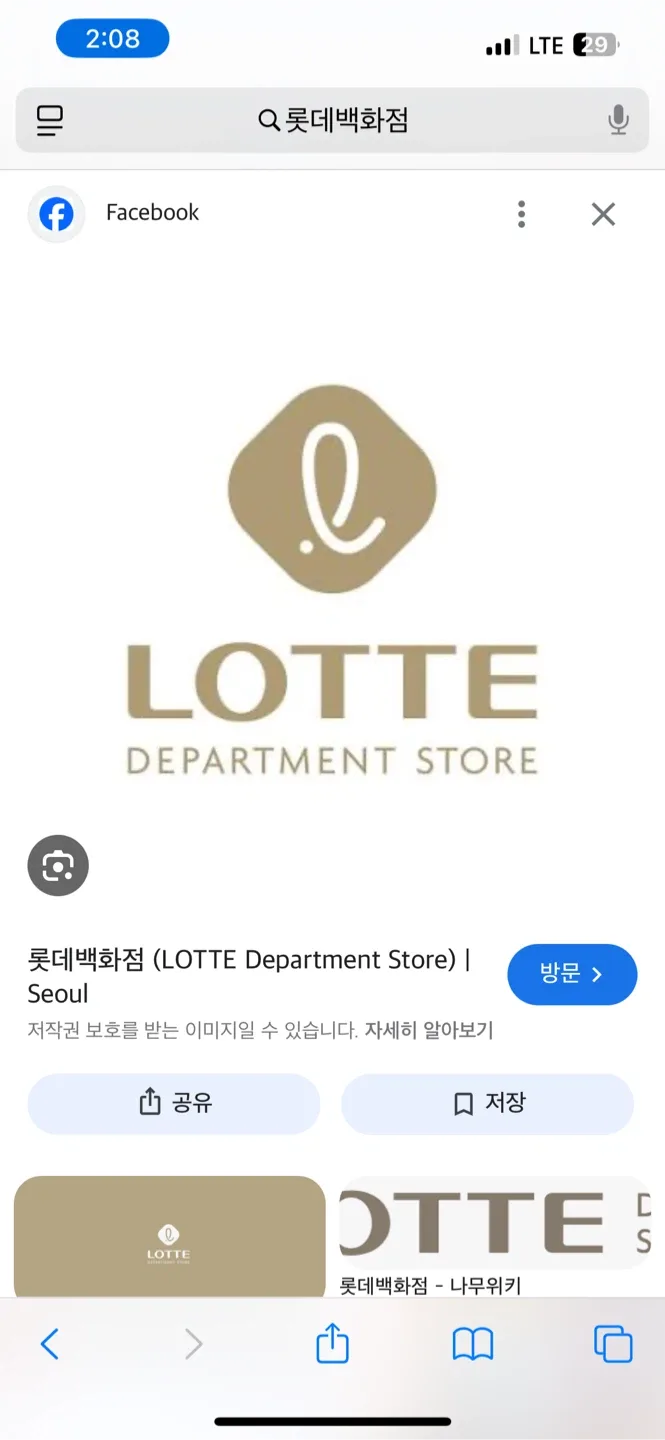Show all open Safari tabs
Viewport: 665px width, 1440px height.
[613, 1344]
